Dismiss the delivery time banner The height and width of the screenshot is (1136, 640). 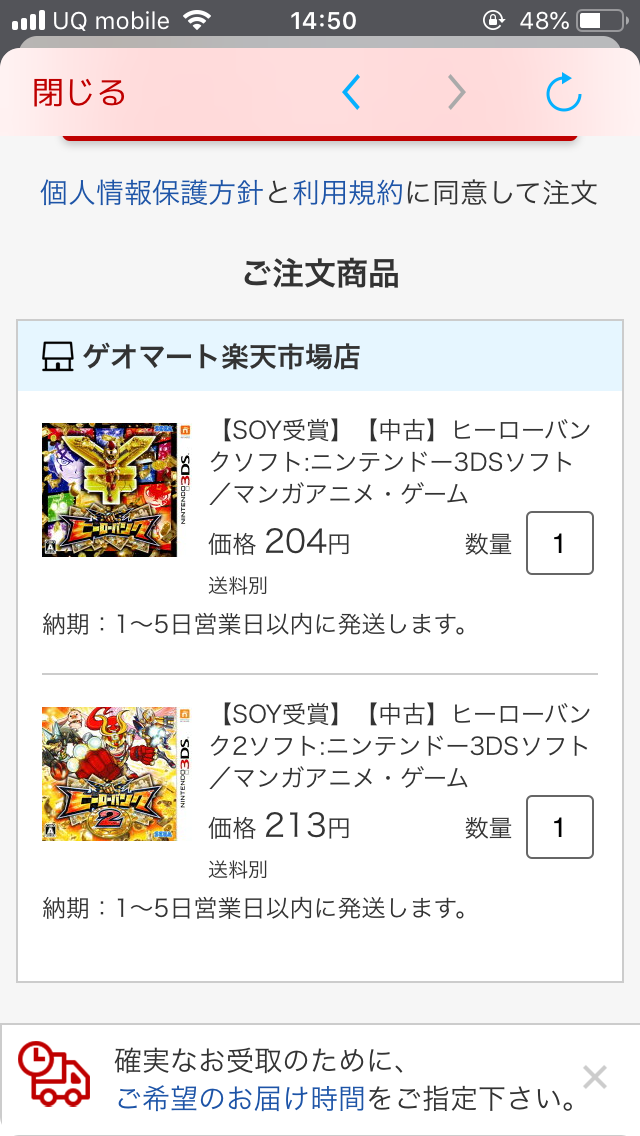[595, 1077]
